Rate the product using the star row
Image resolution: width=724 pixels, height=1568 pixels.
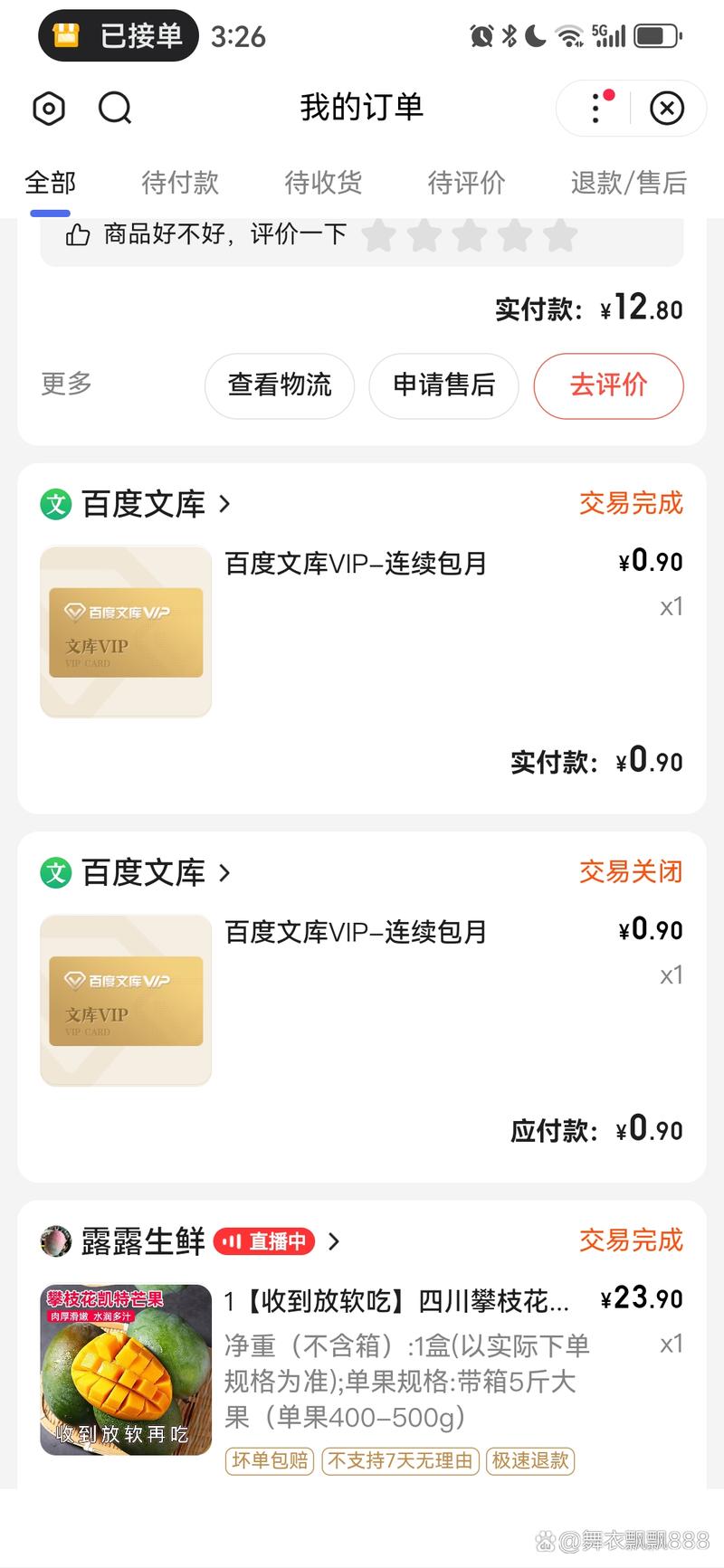click(469, 236)
